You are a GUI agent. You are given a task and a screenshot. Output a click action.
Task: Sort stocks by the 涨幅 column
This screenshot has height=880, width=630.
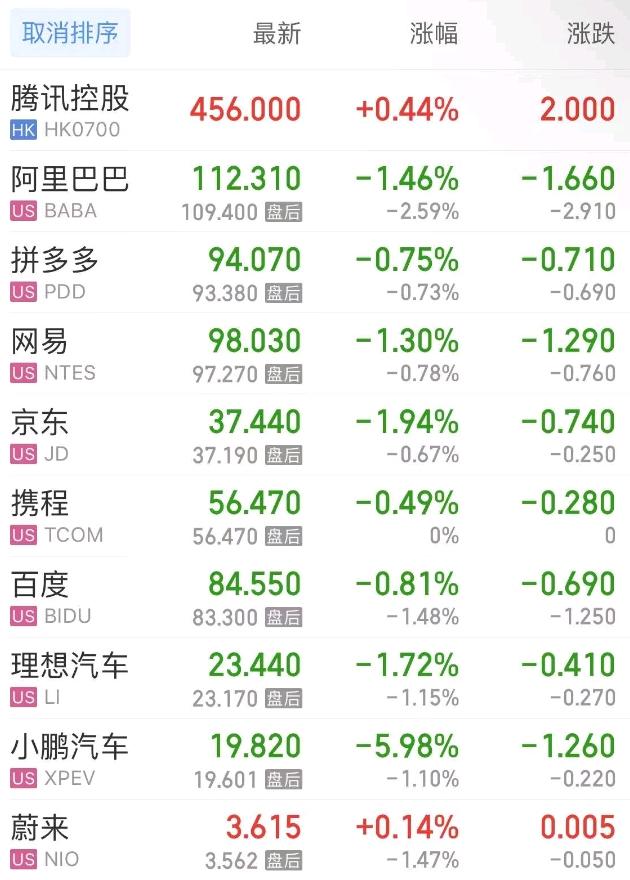pyautogui.click(x=434, y=33)
